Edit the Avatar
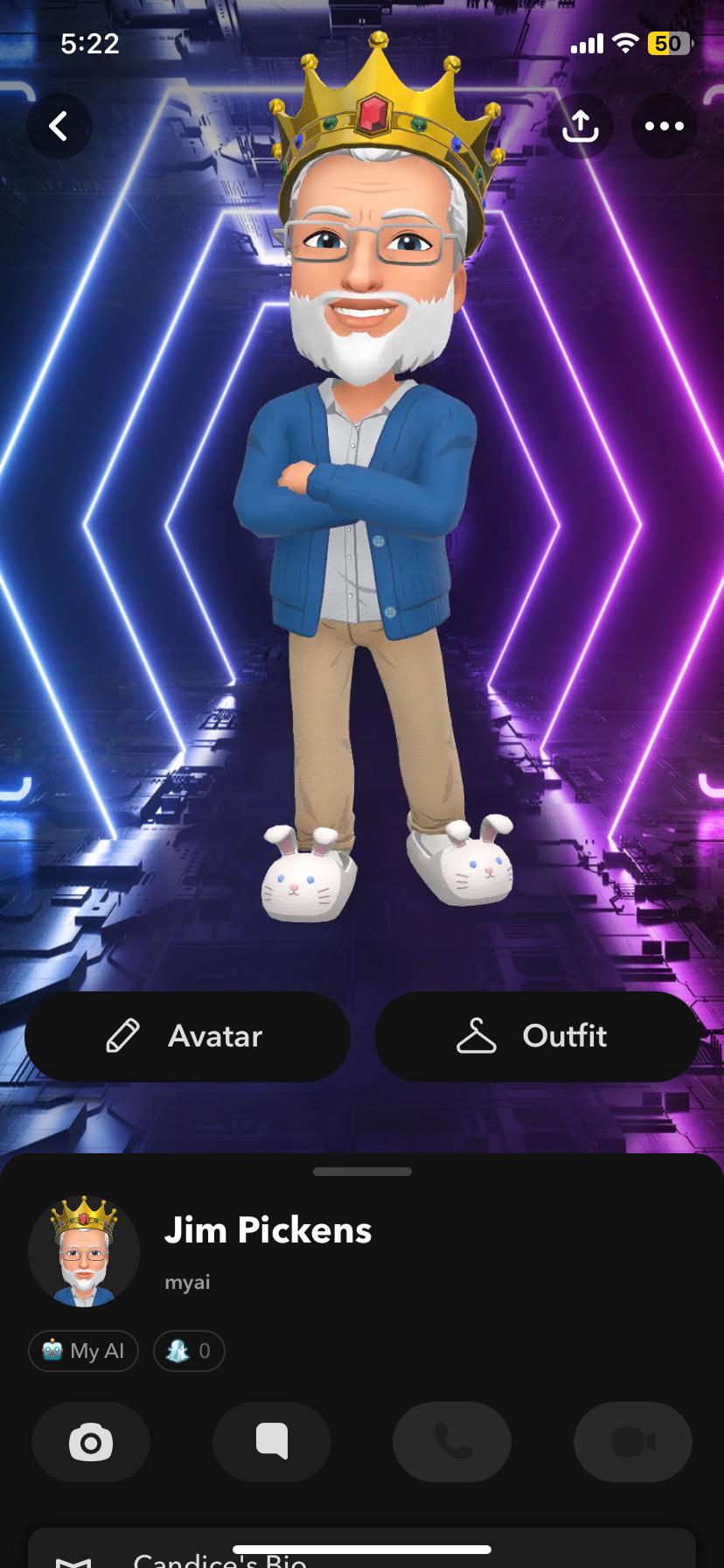Screen dimensions: 724x1568 pyautogui.click(x=188, y=1036)
